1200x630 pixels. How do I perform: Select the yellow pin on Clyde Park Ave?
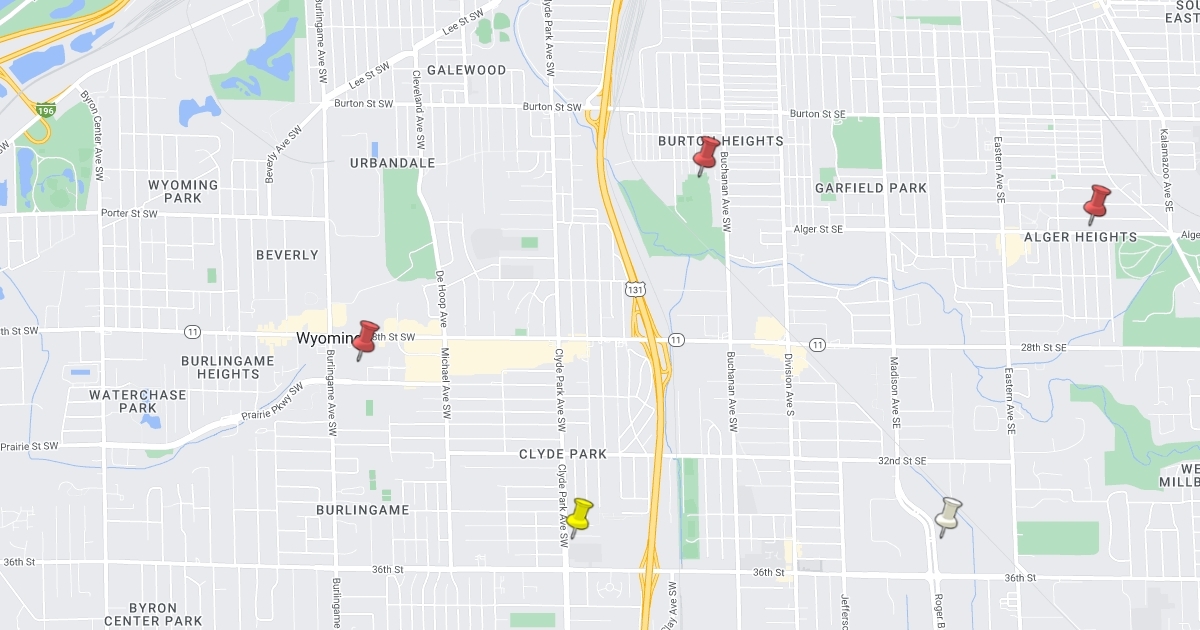580,515
